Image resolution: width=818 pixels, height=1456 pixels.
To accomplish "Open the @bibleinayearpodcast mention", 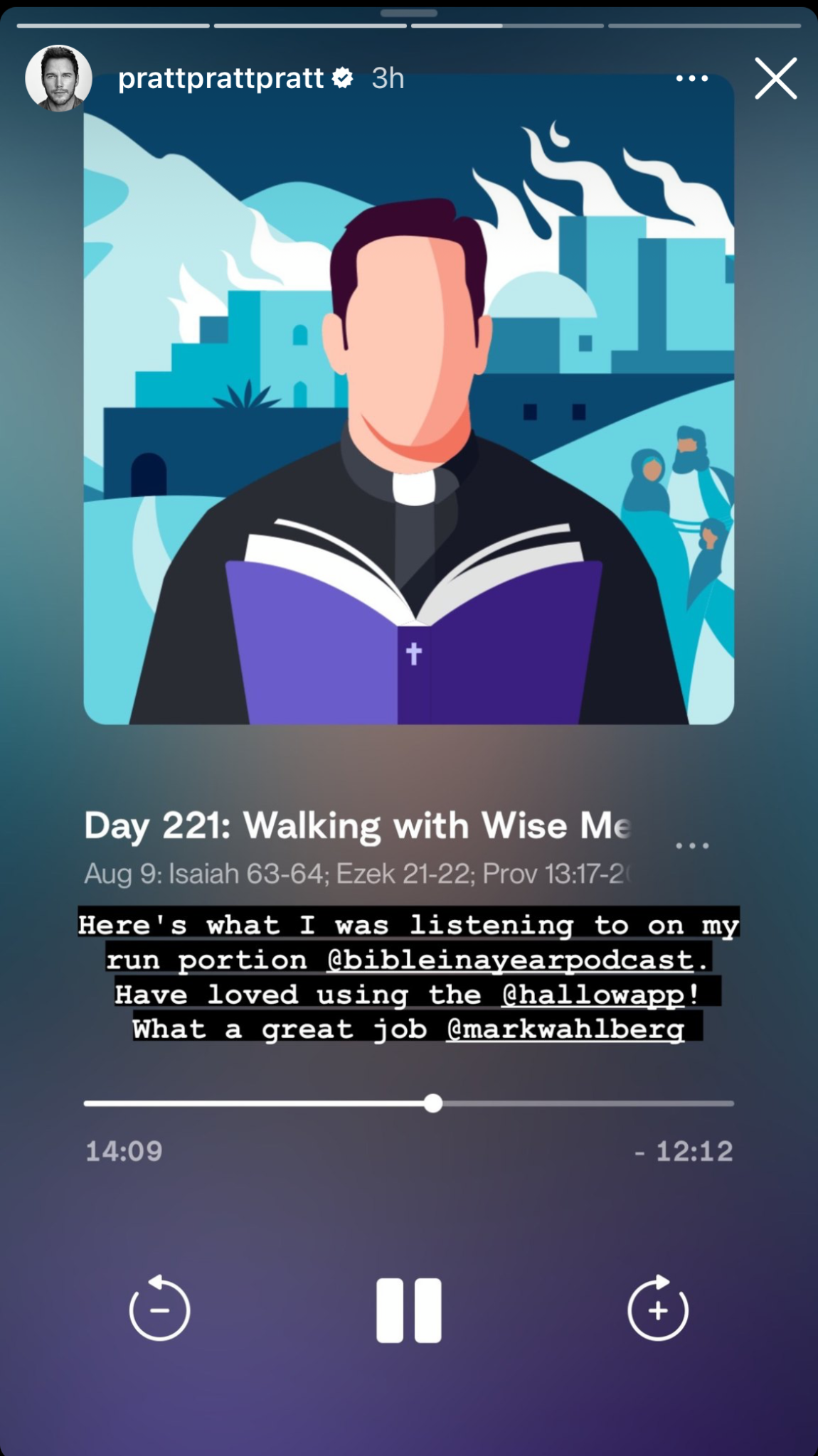I will pyautogui.click(x=510, y=960).
